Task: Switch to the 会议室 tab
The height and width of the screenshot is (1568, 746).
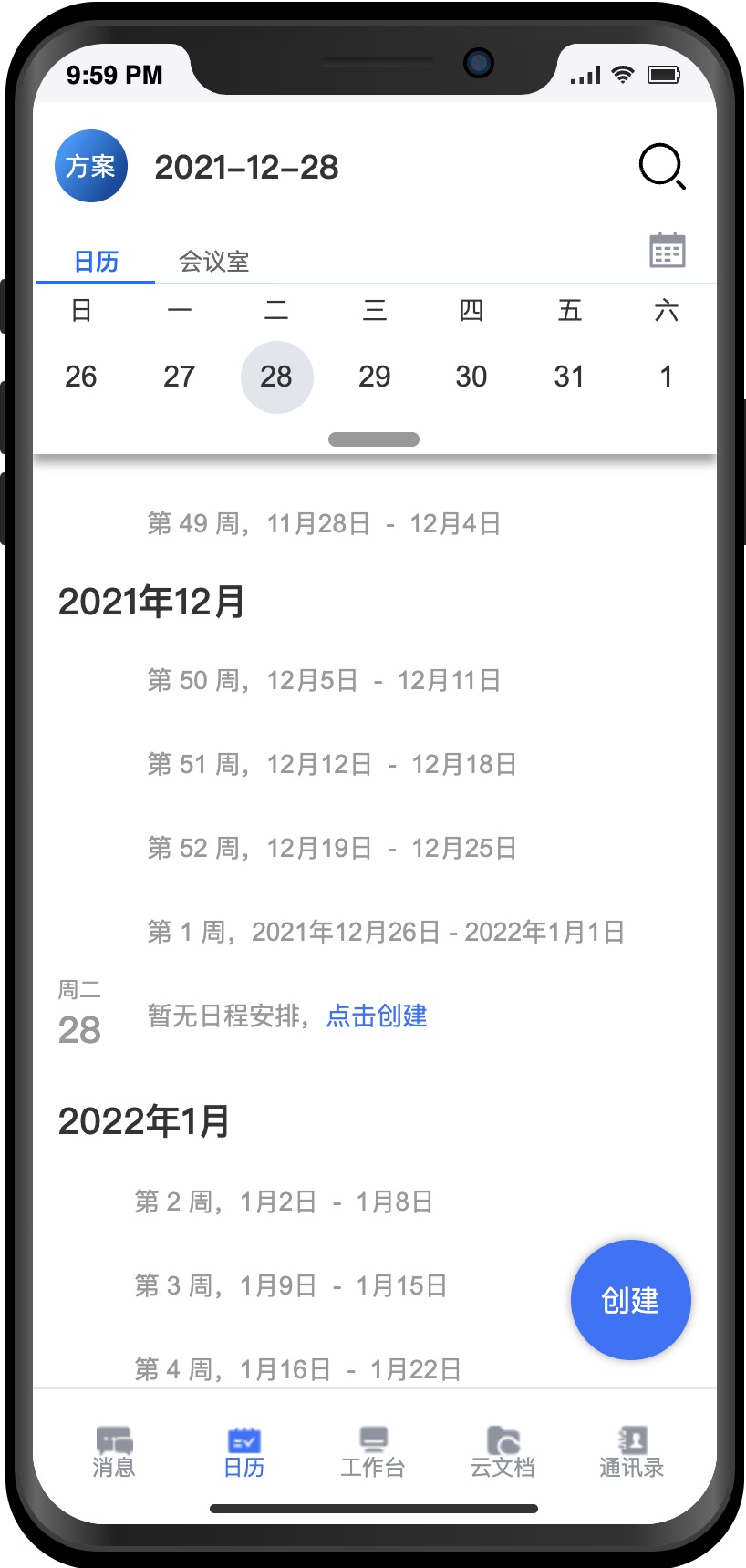Action: (214, 262)
